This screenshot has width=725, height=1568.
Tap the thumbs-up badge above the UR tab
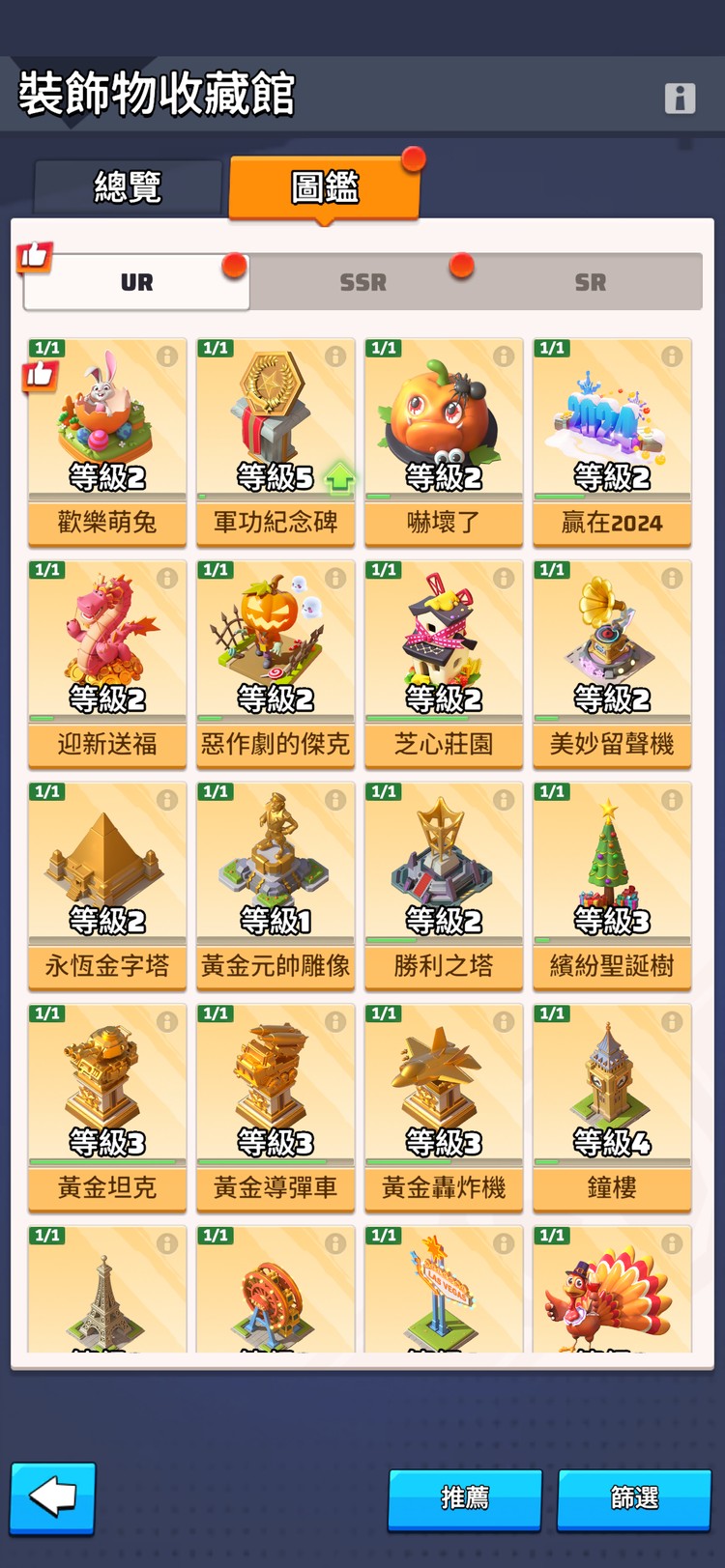[35, 258]
